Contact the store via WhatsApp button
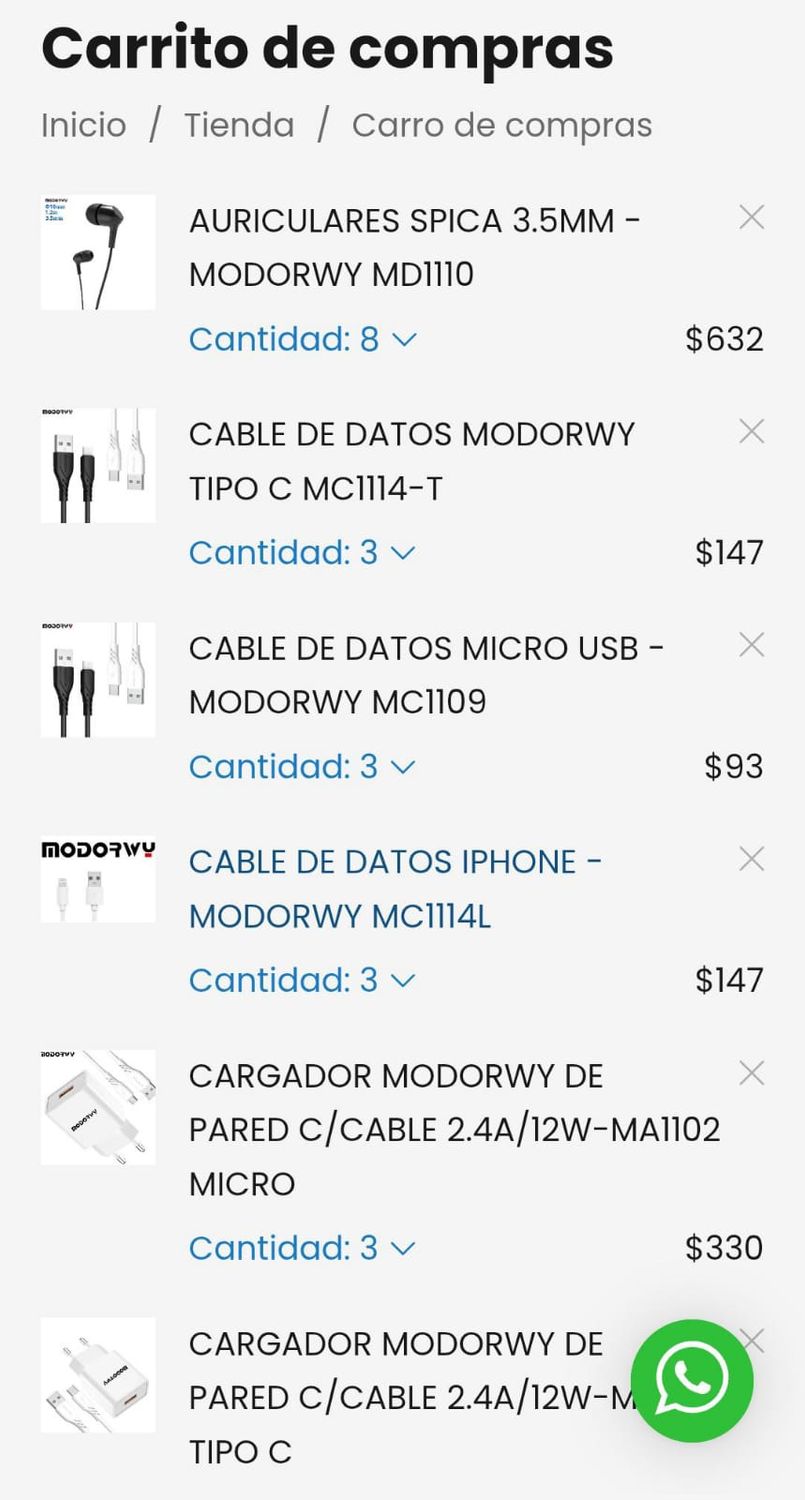Image resolution: width=805 pixels, height=1500 pixels. [x=691, y=1381]
